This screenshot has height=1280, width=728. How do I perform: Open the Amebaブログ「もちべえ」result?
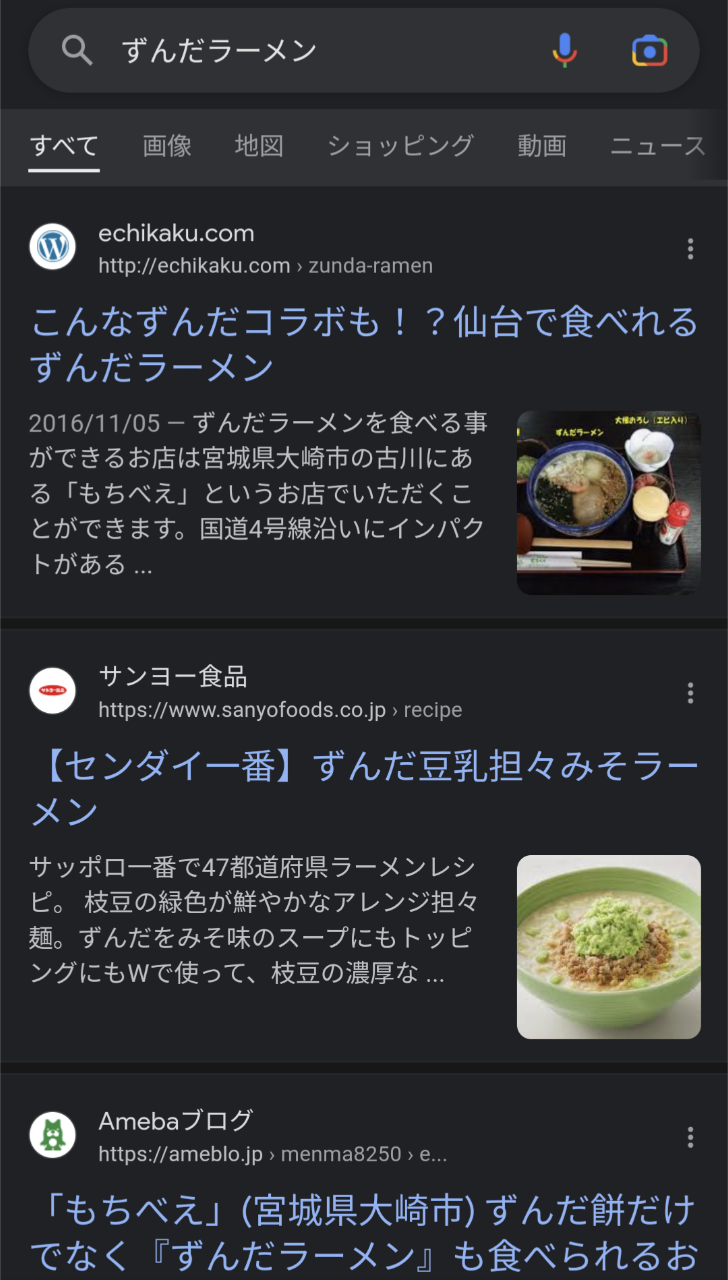click(x=364, y=1232)
